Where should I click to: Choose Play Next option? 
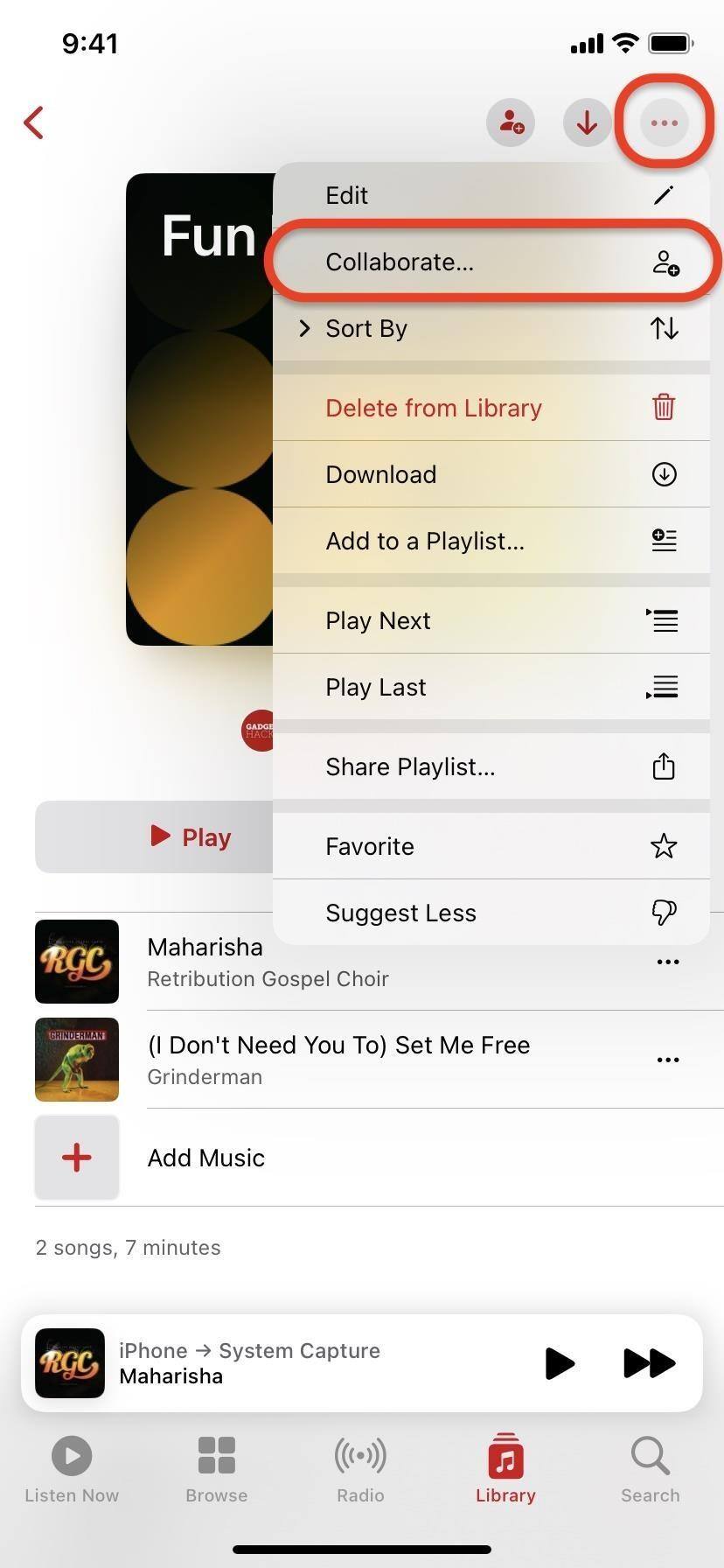pos(491,620)
